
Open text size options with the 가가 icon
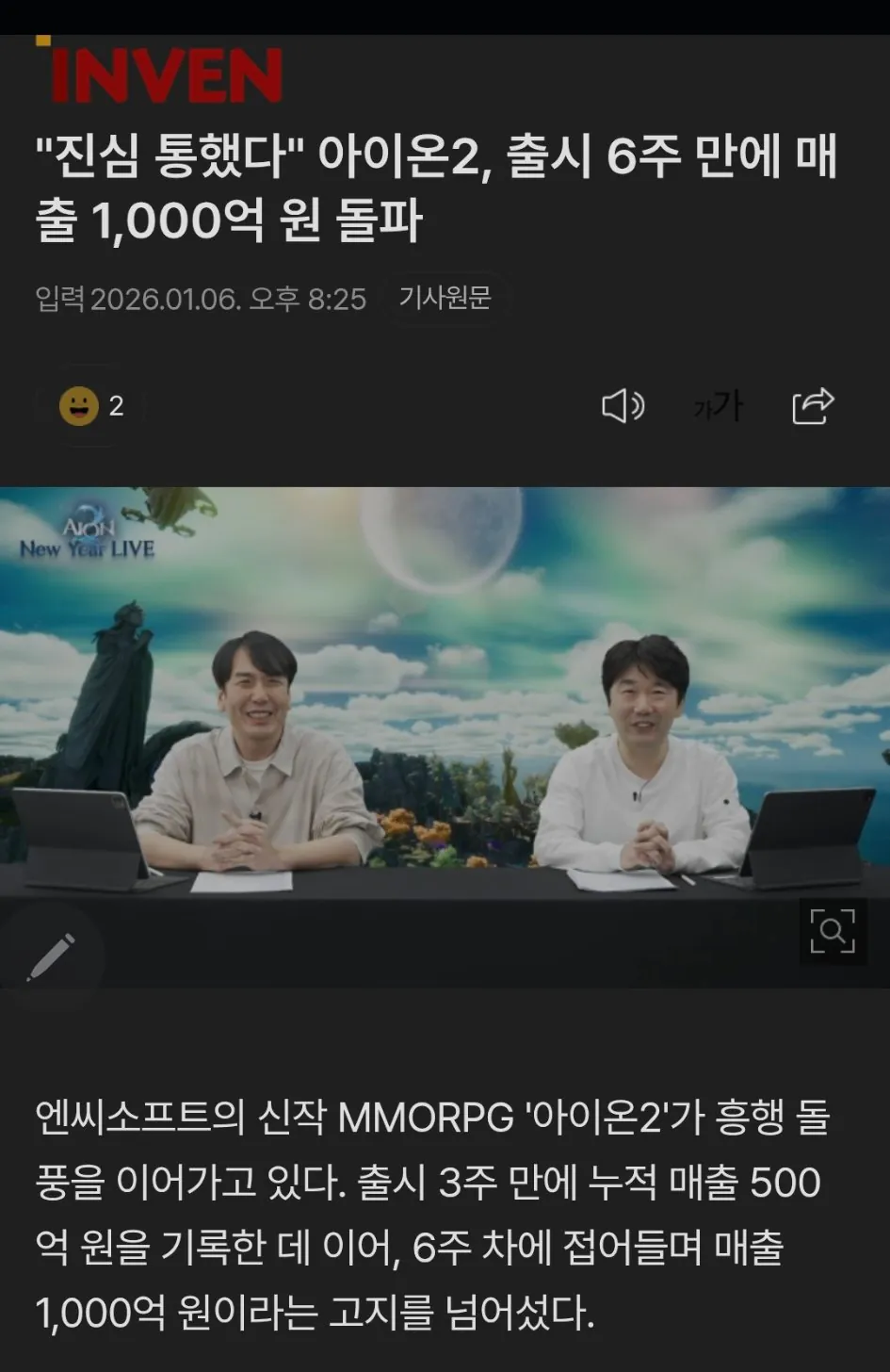point(719,404)
